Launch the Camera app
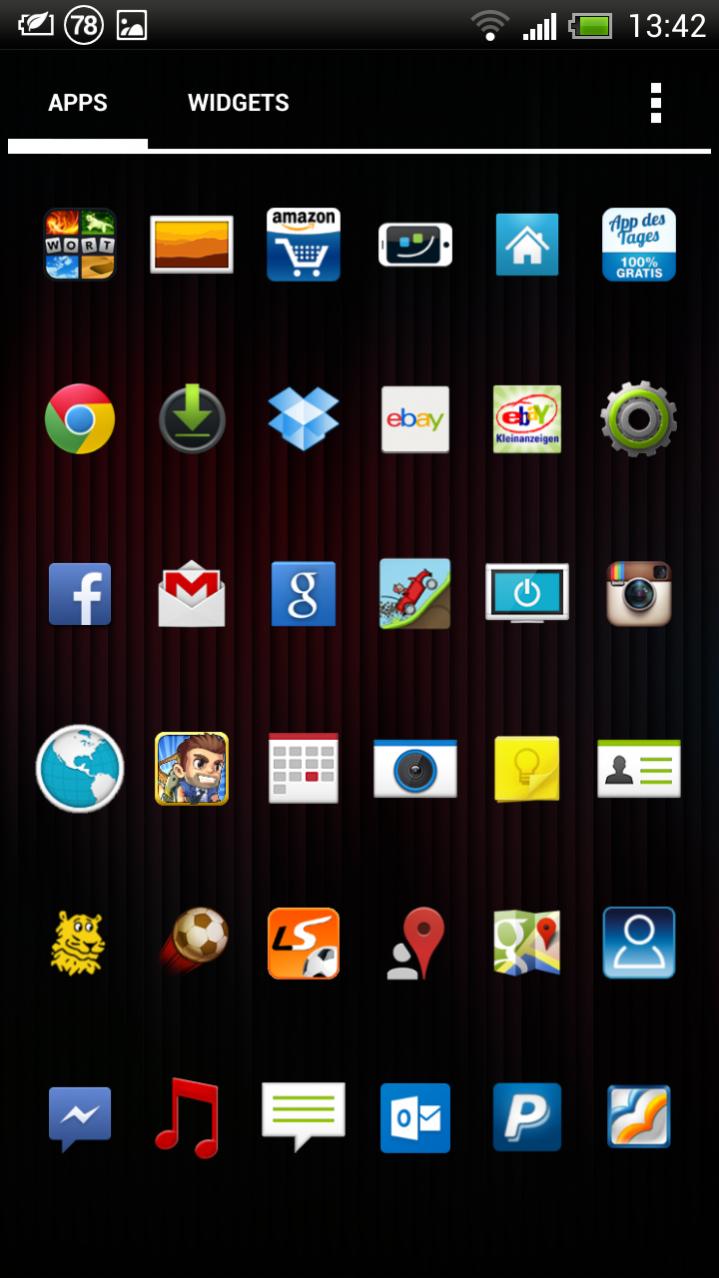The height and width of the screenshot is (1278, 719). pos(415,768)
